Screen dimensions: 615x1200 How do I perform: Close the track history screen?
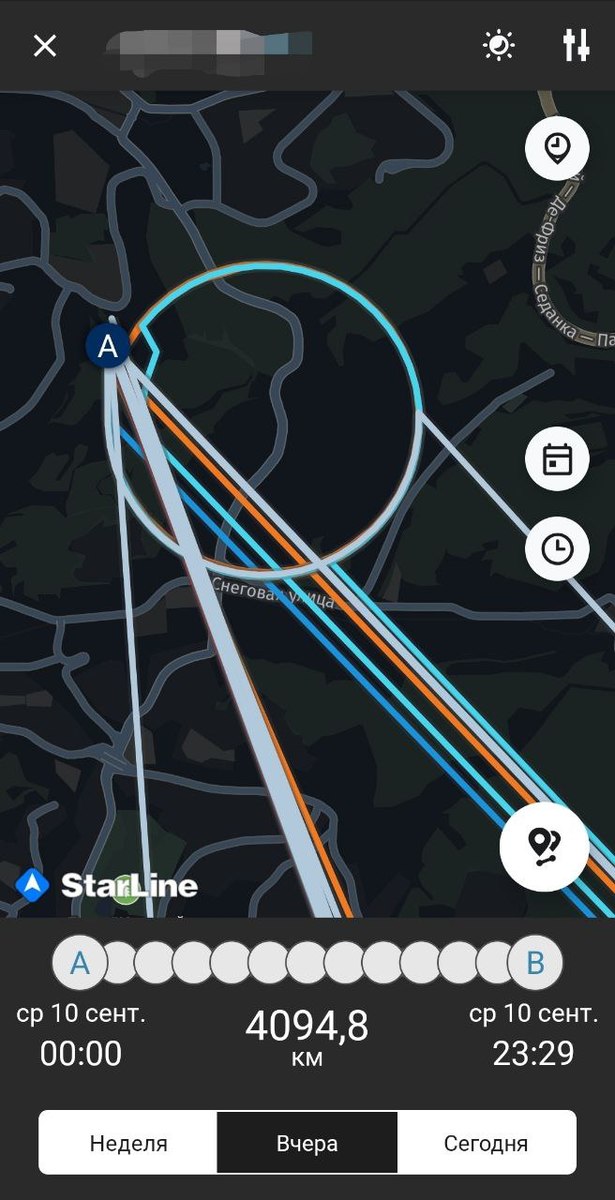point(44,45)
